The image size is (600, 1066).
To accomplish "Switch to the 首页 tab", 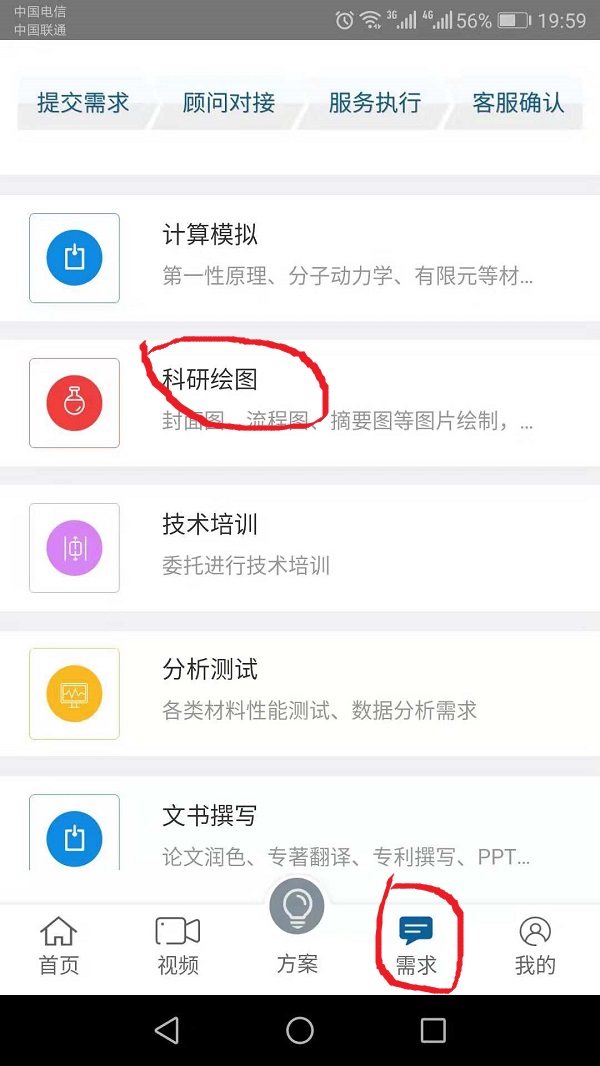I will tap(60, 946).
